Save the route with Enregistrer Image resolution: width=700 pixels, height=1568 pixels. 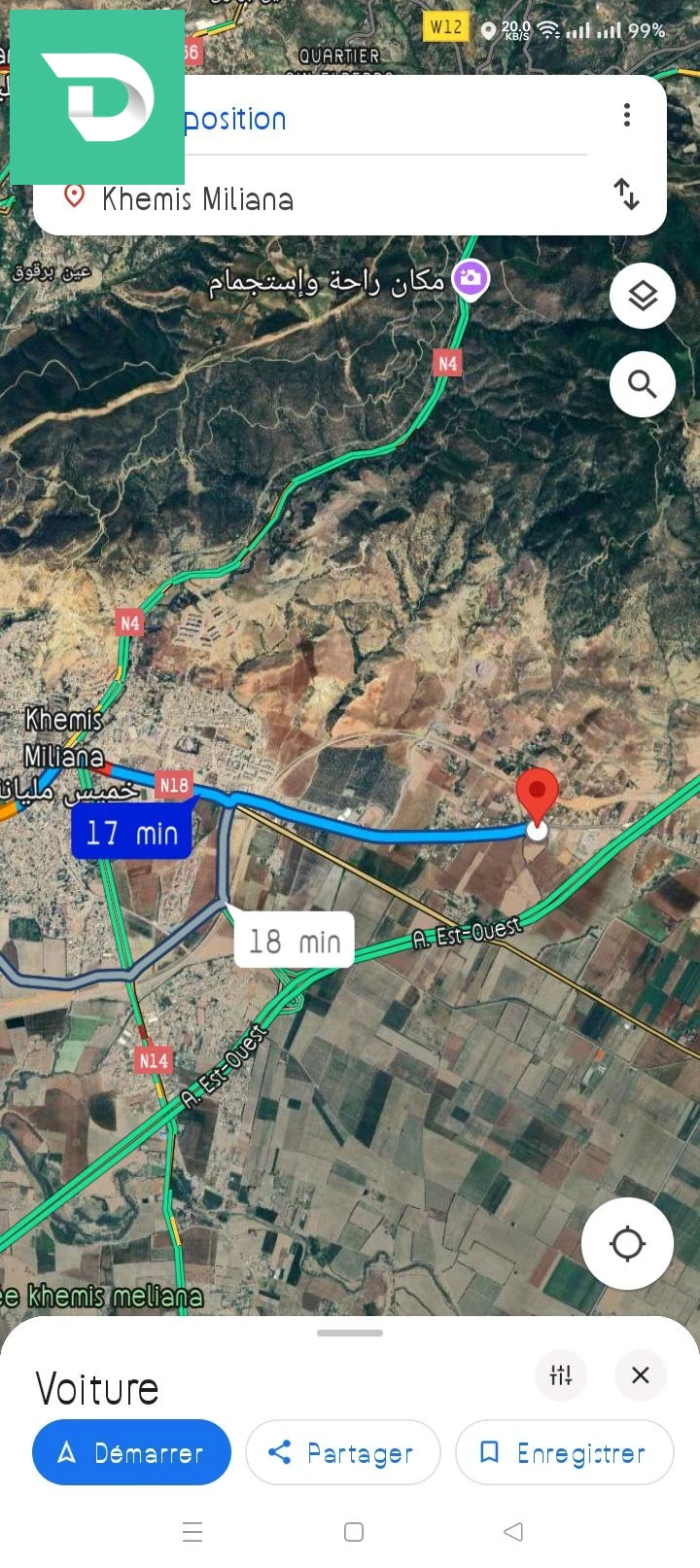point(564,1452)
